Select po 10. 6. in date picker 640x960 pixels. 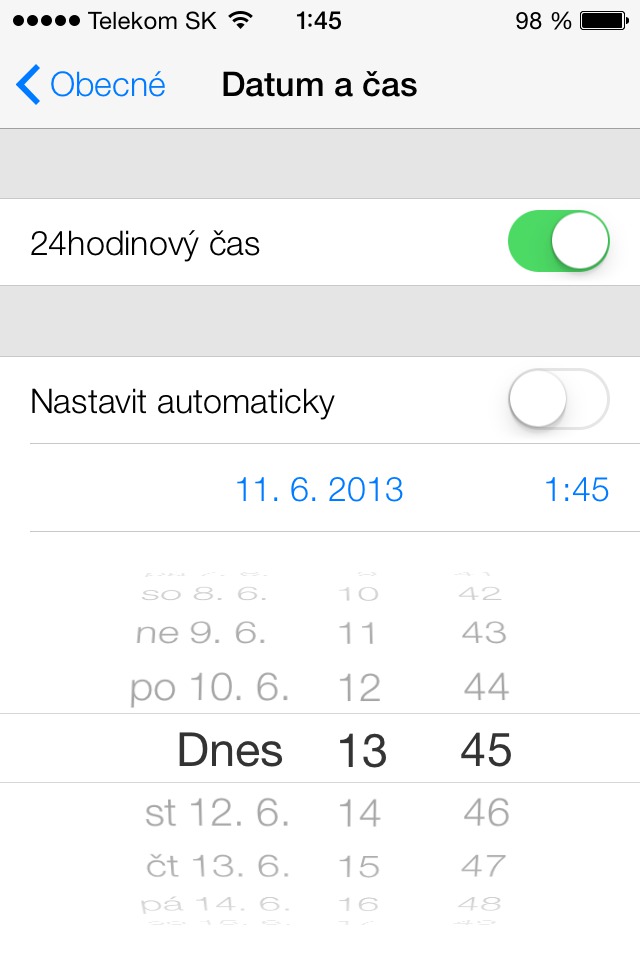coord(210,688)
